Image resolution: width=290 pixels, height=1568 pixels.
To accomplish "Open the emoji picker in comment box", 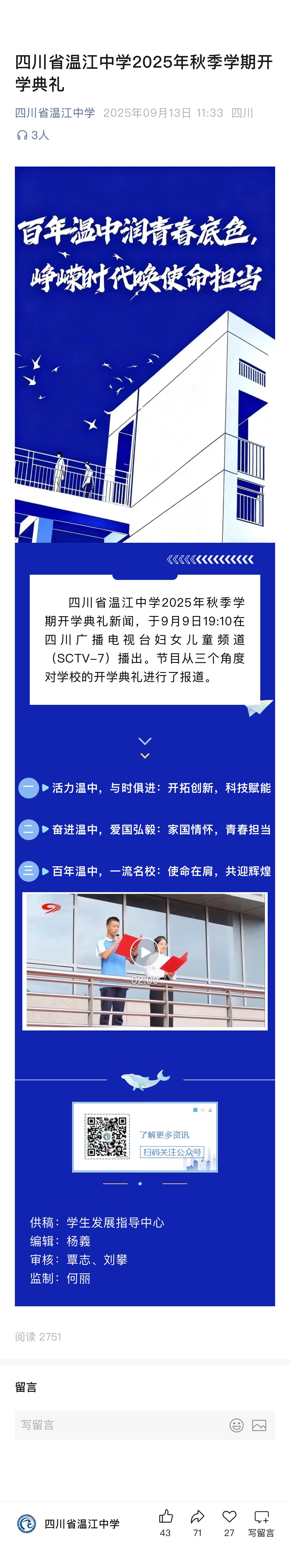I will pyautogui.click(x=236, y=1425).
